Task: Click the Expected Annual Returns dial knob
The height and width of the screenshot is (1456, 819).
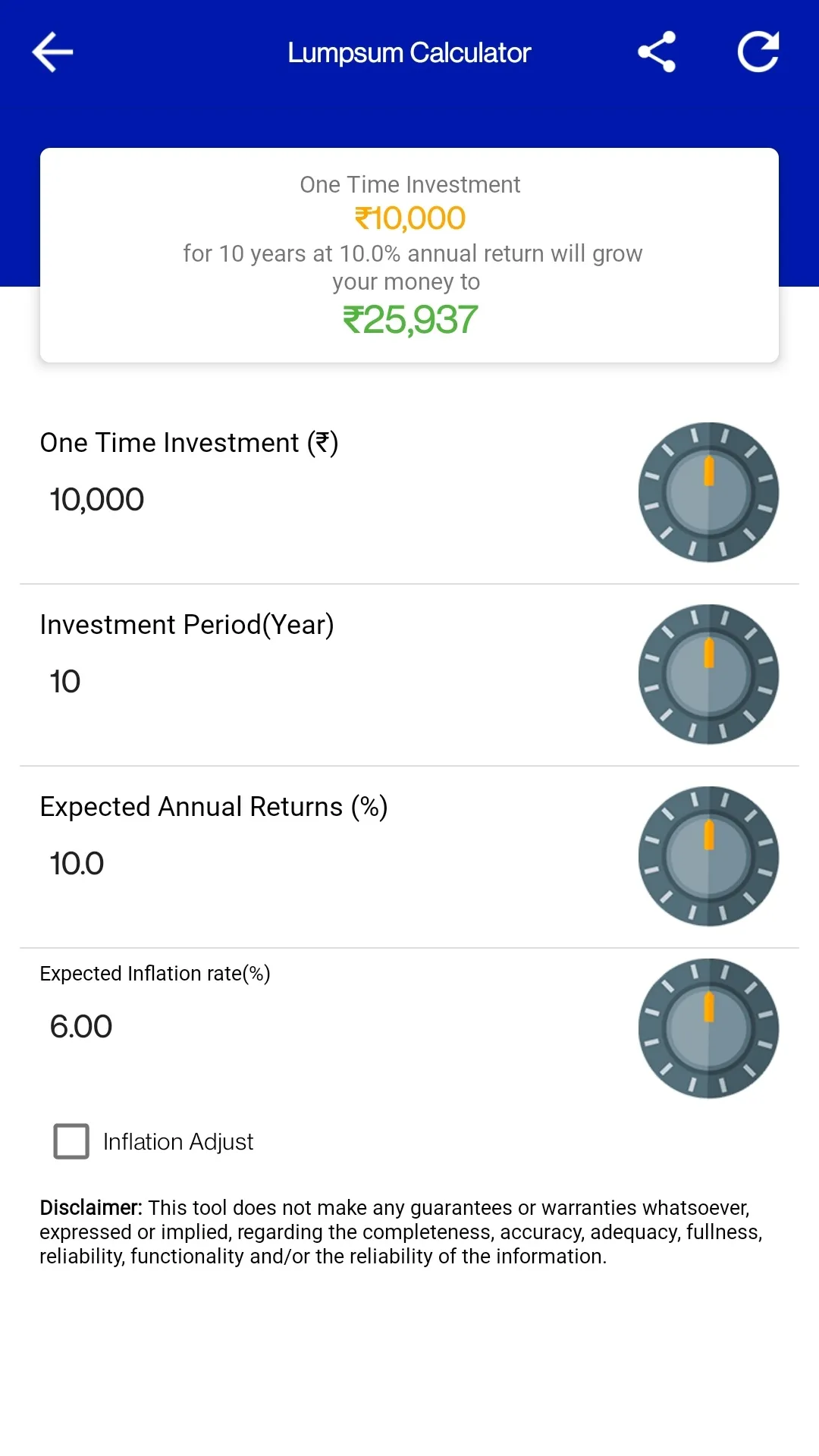Action: tap(708, 855)
